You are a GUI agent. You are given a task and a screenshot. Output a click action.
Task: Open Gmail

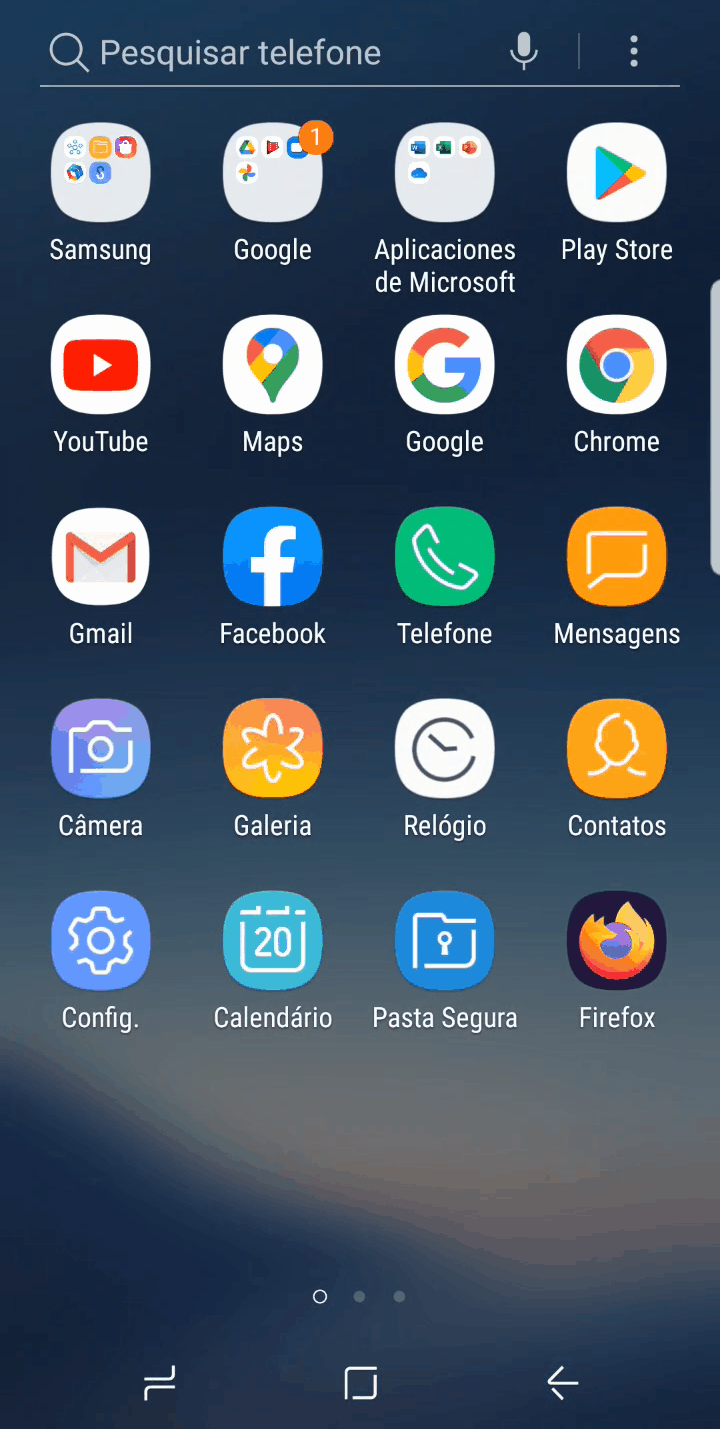click(x=101, y=556)
